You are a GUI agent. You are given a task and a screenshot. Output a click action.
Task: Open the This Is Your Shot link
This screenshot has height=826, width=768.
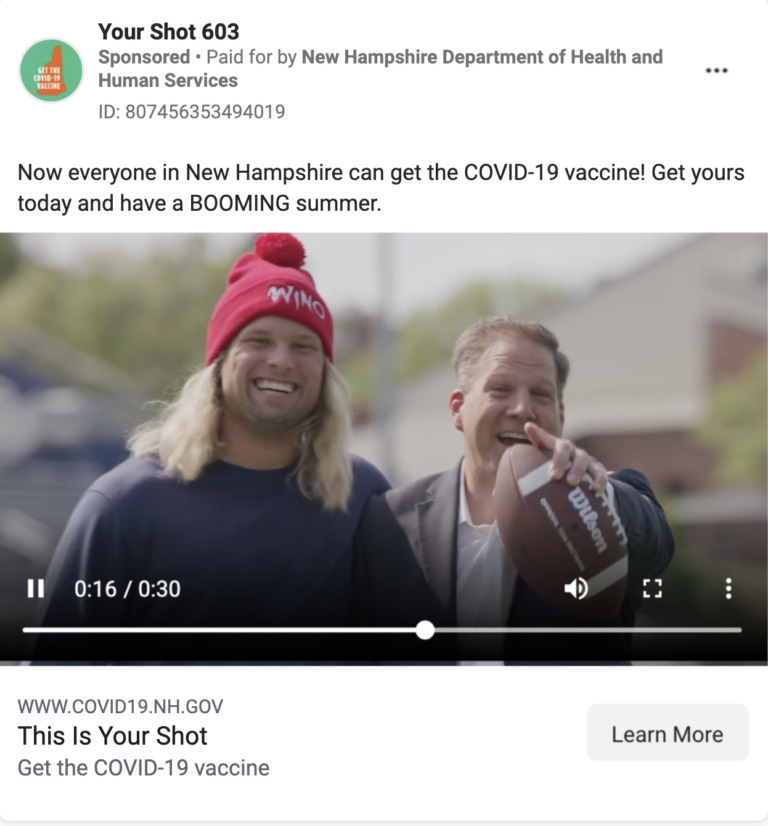(x=113, y=736)
